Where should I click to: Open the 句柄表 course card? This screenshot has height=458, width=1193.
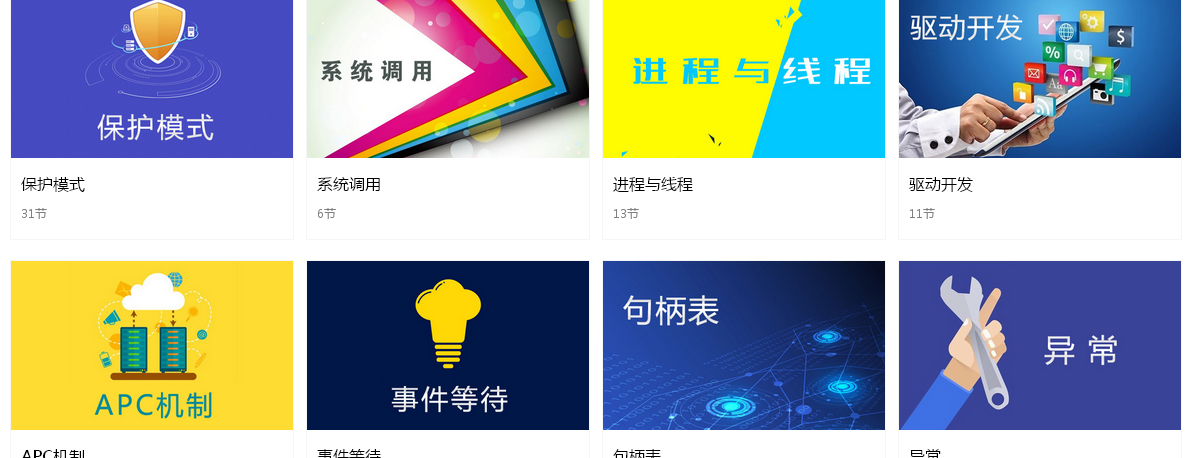pyautogui.click(x=743, y=345)
